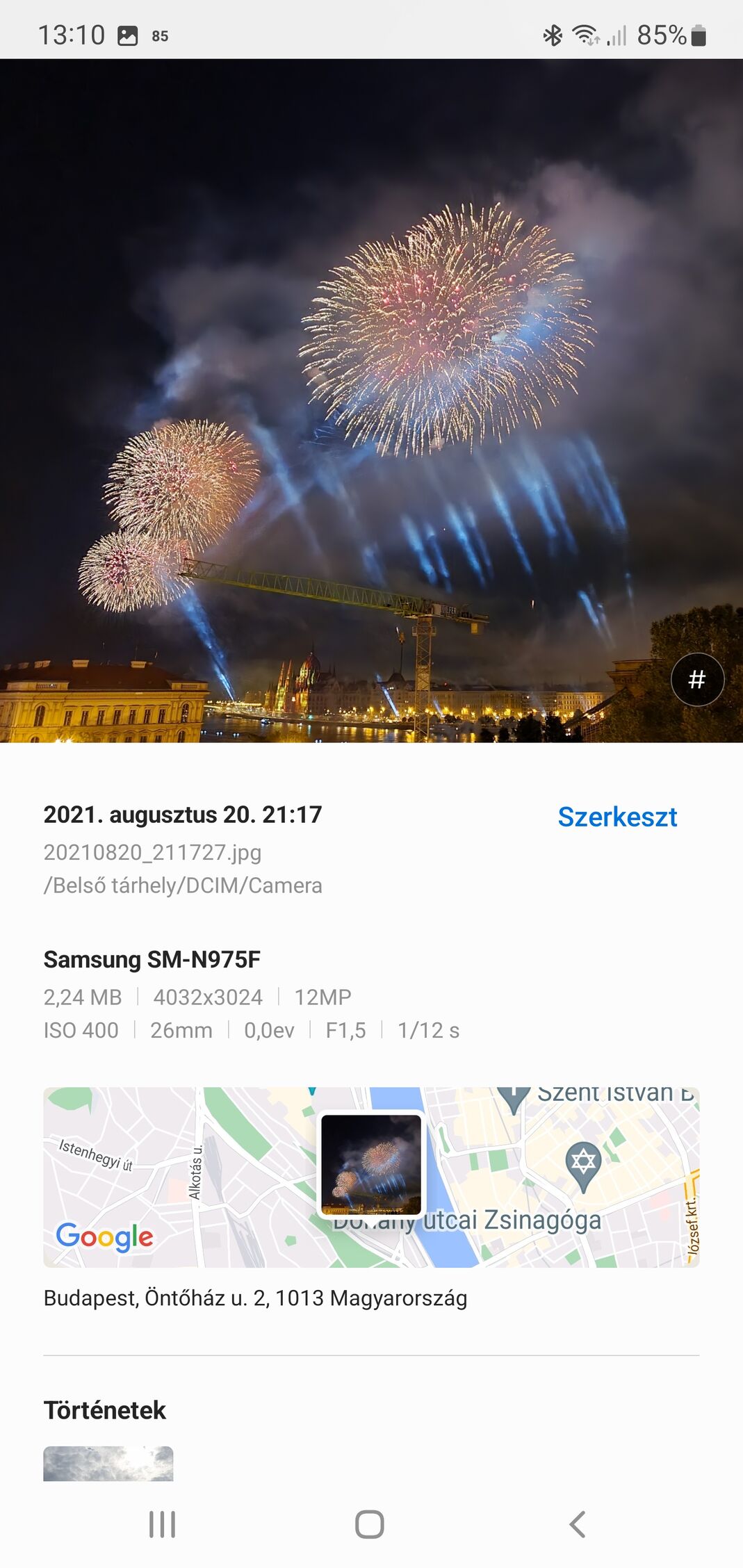Open the recent apps overview

click(x=163, y=1524)
